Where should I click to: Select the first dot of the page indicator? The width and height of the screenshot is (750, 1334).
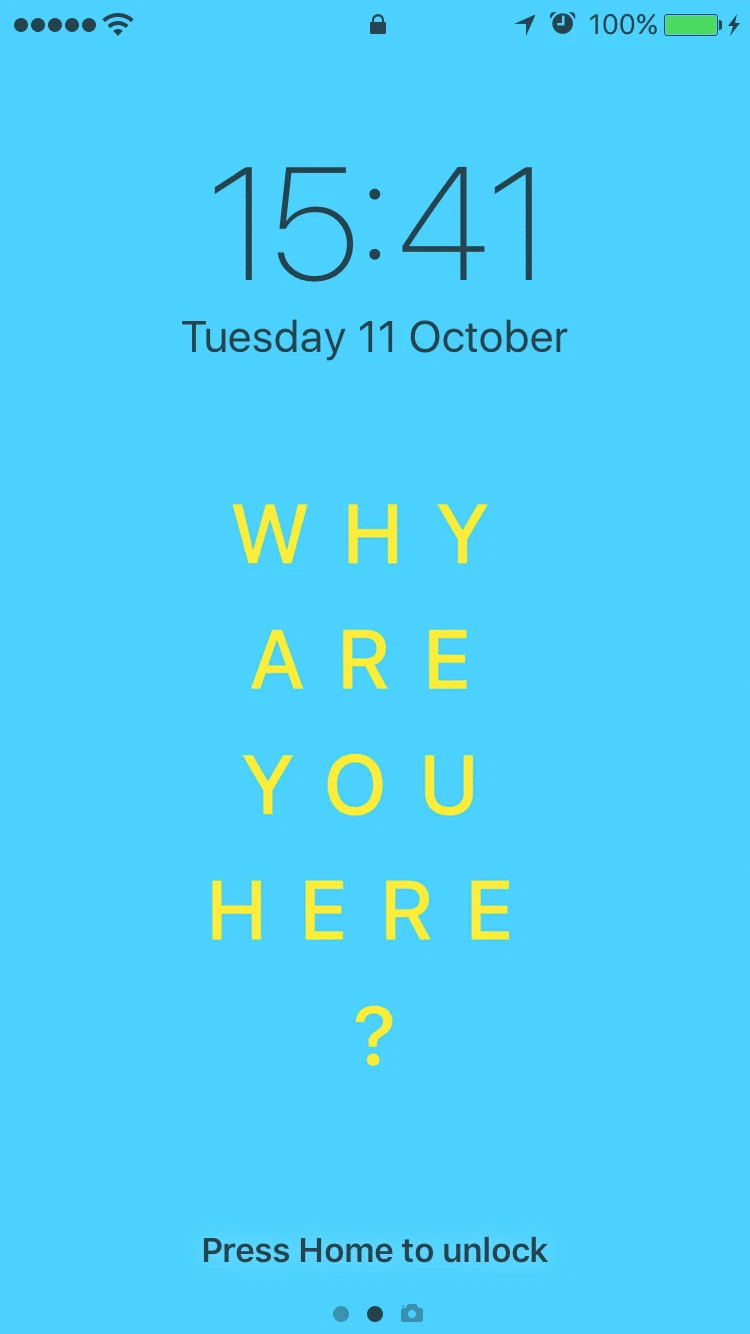coord(341,1314)
